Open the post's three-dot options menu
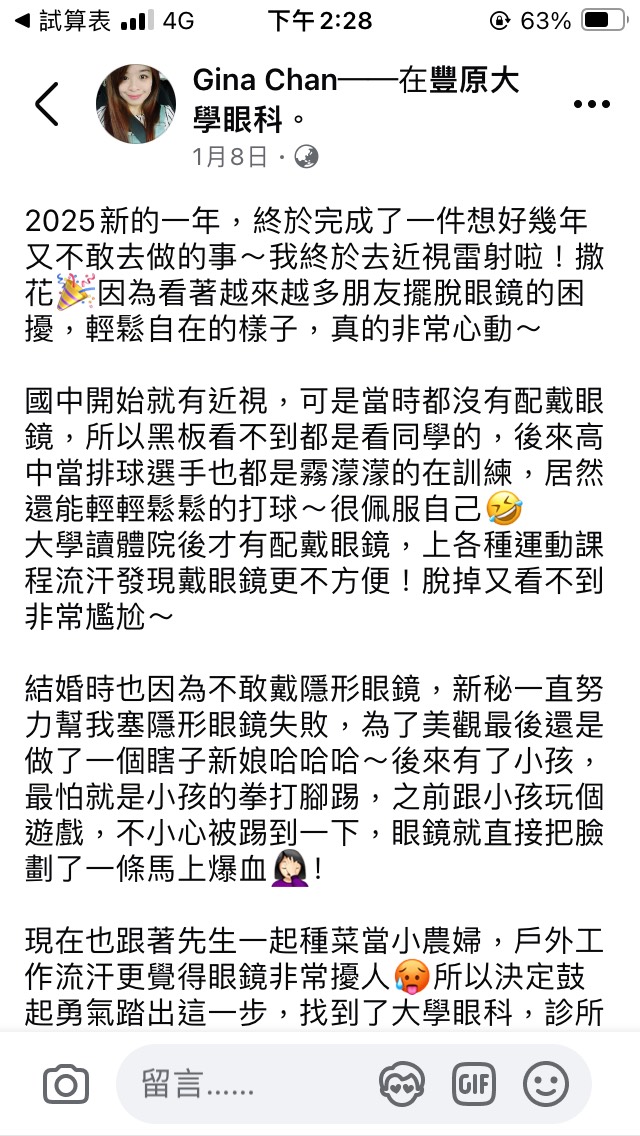Image resolution: width=640 pixels, height=1136 pixels. click(x=593, y=104)
